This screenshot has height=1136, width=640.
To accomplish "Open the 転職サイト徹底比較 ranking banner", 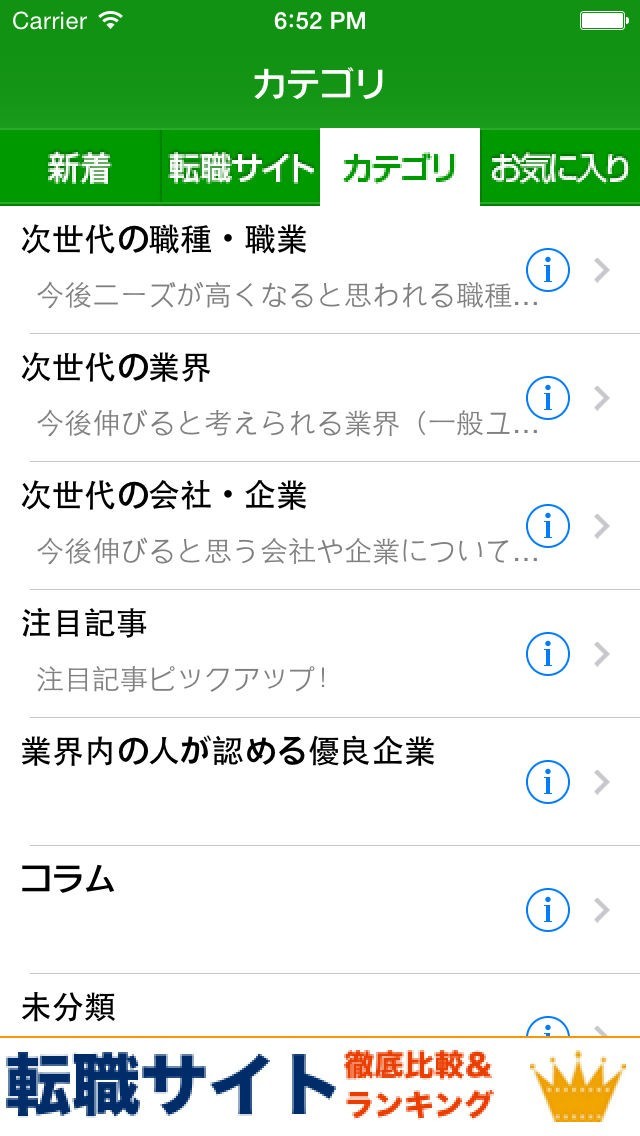I will click(x=320, y=1087).
